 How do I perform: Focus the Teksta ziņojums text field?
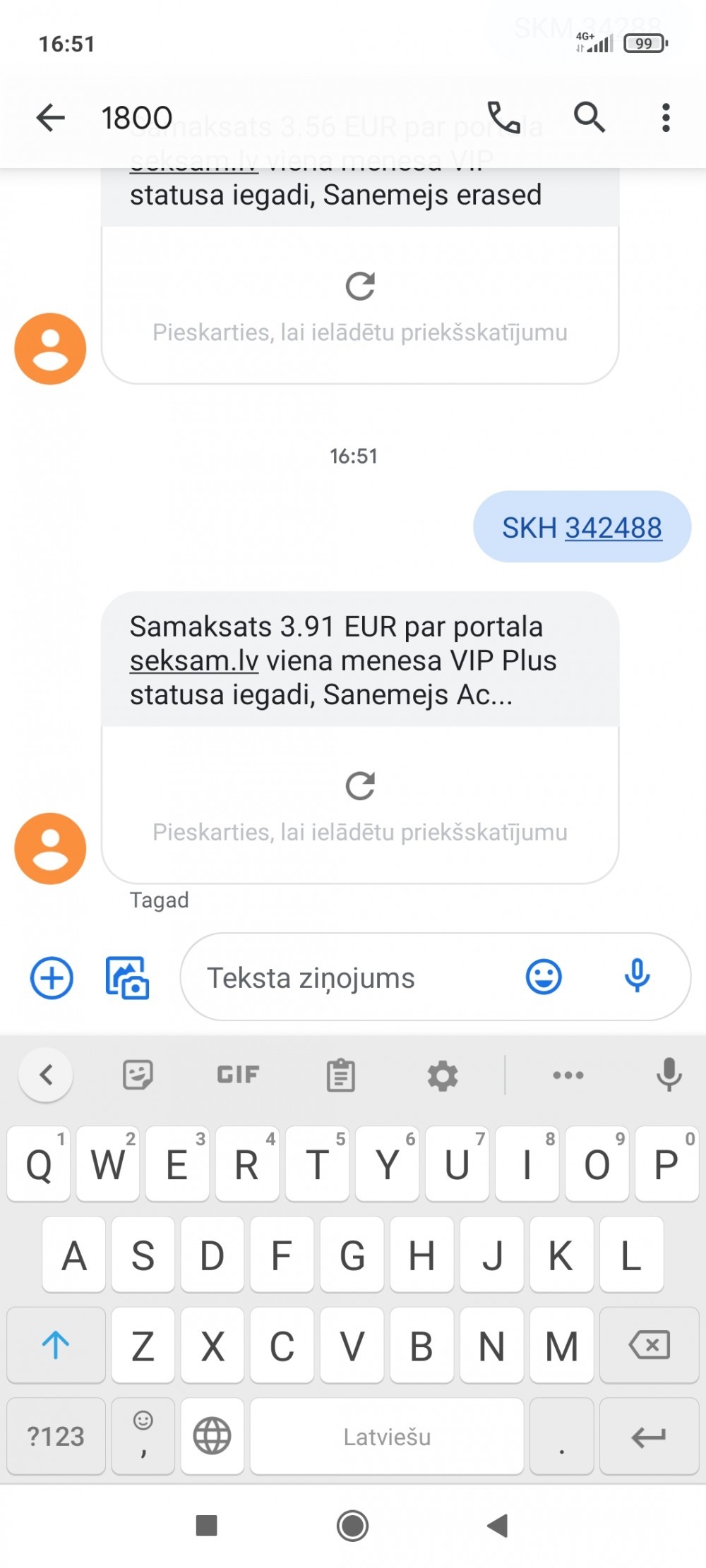(x=353, y=978)
